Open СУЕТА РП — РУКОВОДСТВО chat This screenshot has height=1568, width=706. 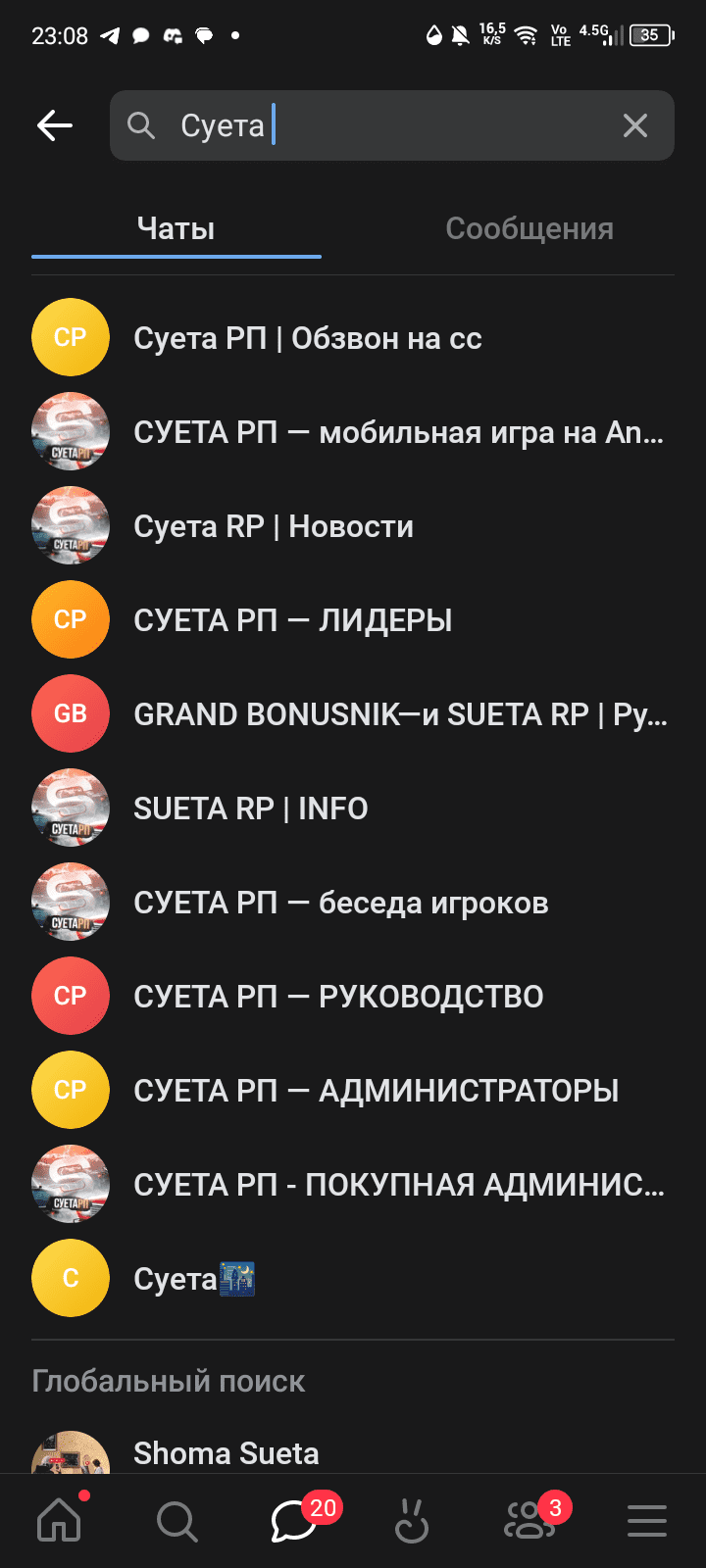coord(353,997)
